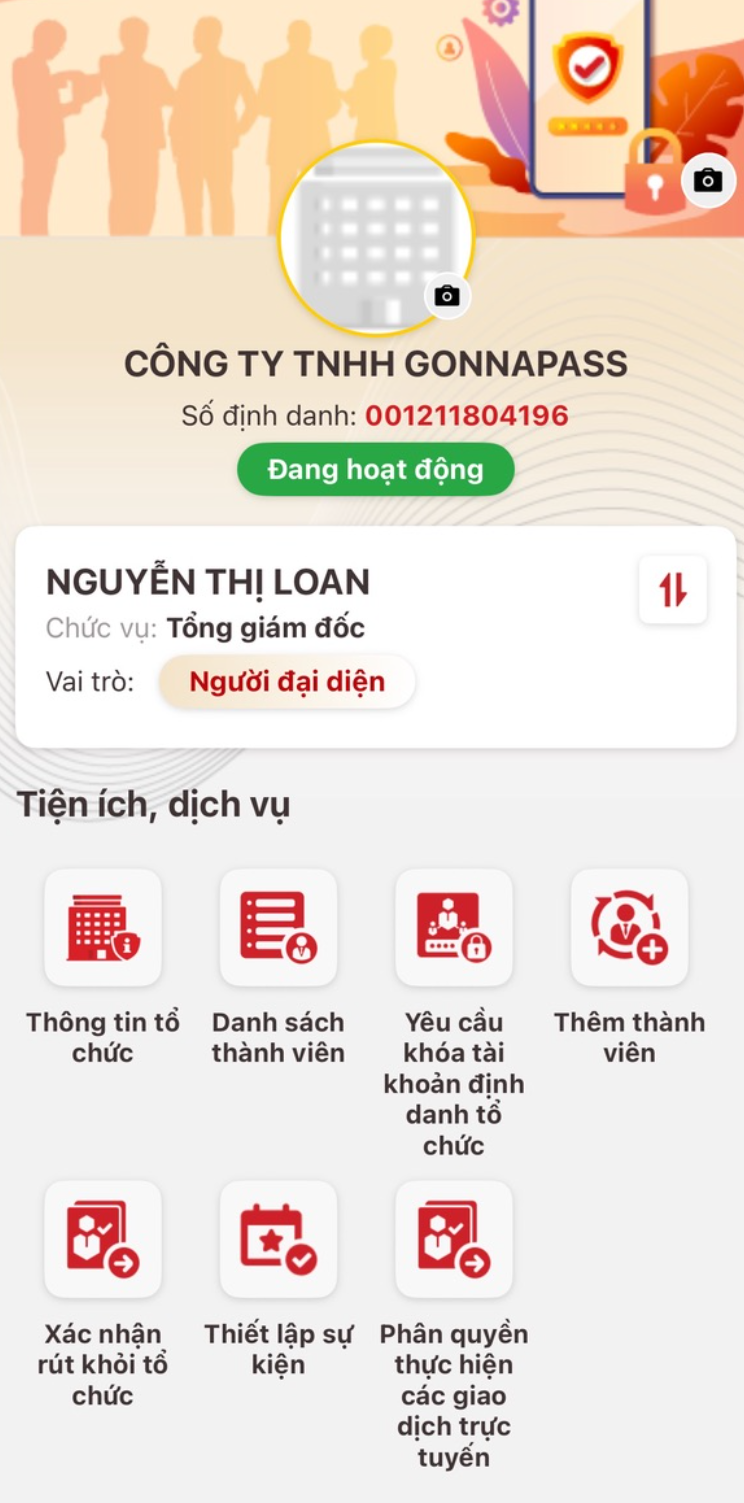Open Thiết lập sự kiện
Viewport: 744px width, 1503px height.
(x=278, y=1239)
